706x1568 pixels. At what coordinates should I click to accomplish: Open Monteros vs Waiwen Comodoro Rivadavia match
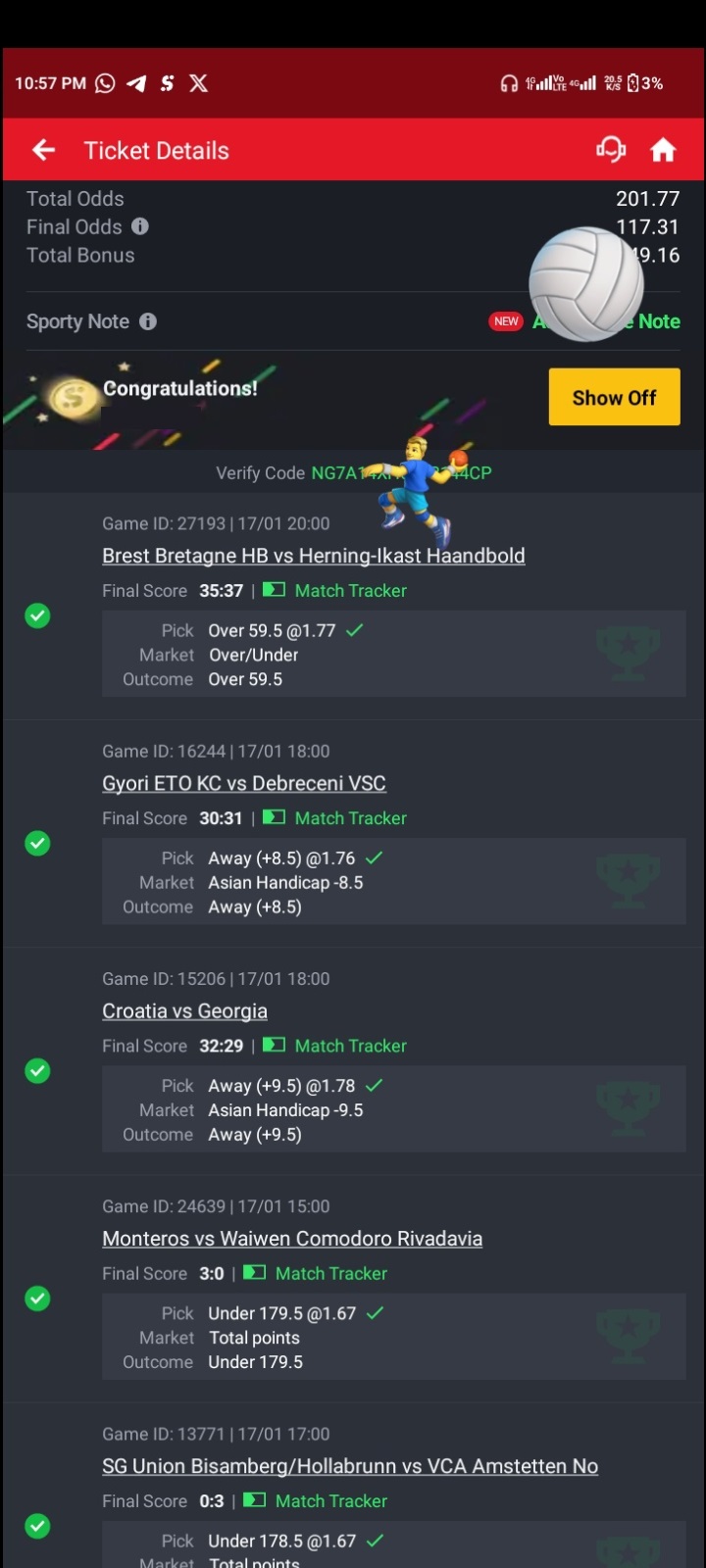[x=292, y=1238]
